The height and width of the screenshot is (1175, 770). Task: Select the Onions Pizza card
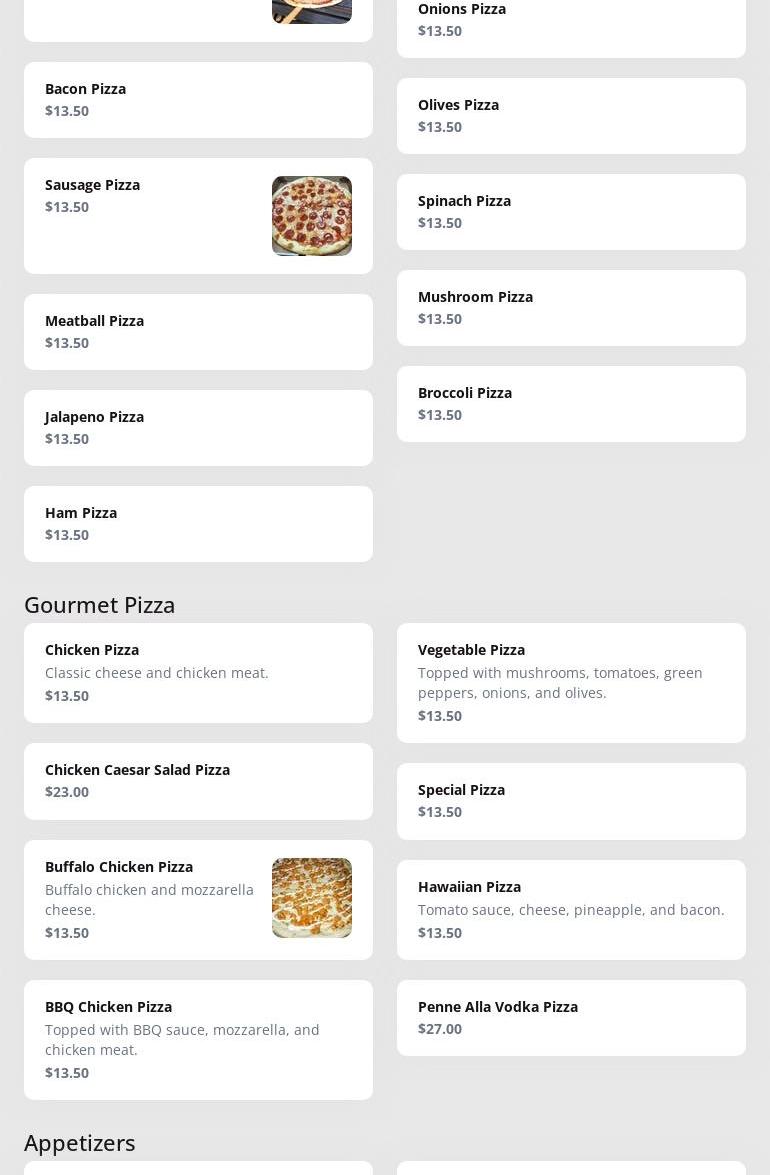pyautogui.click(x=571, y=22)
